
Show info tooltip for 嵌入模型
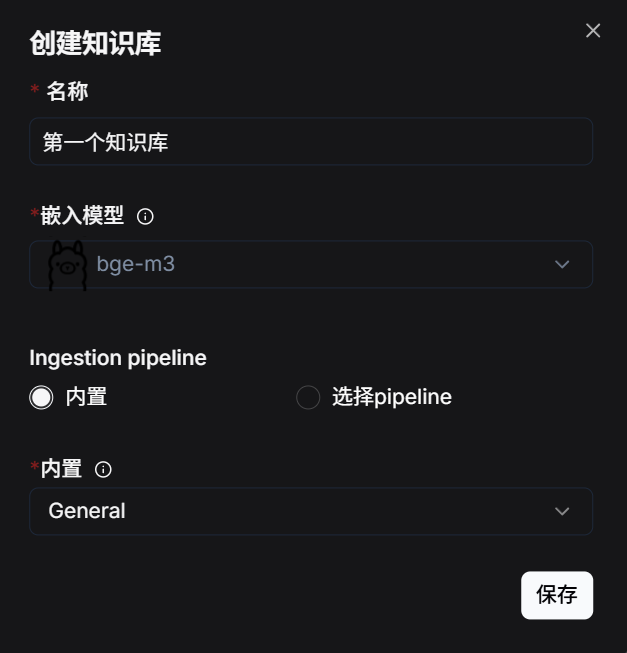[145, 216]
